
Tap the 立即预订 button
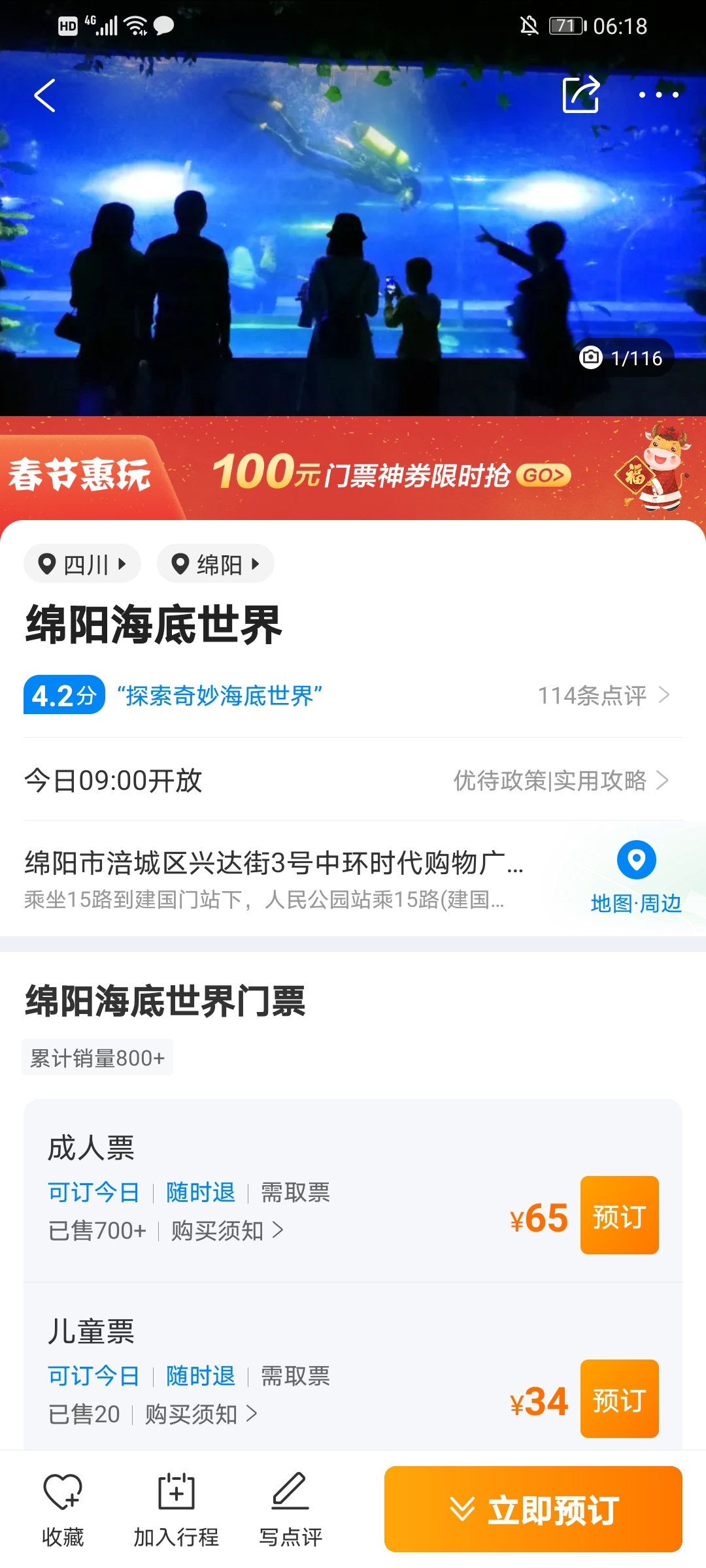[533, 1509]
